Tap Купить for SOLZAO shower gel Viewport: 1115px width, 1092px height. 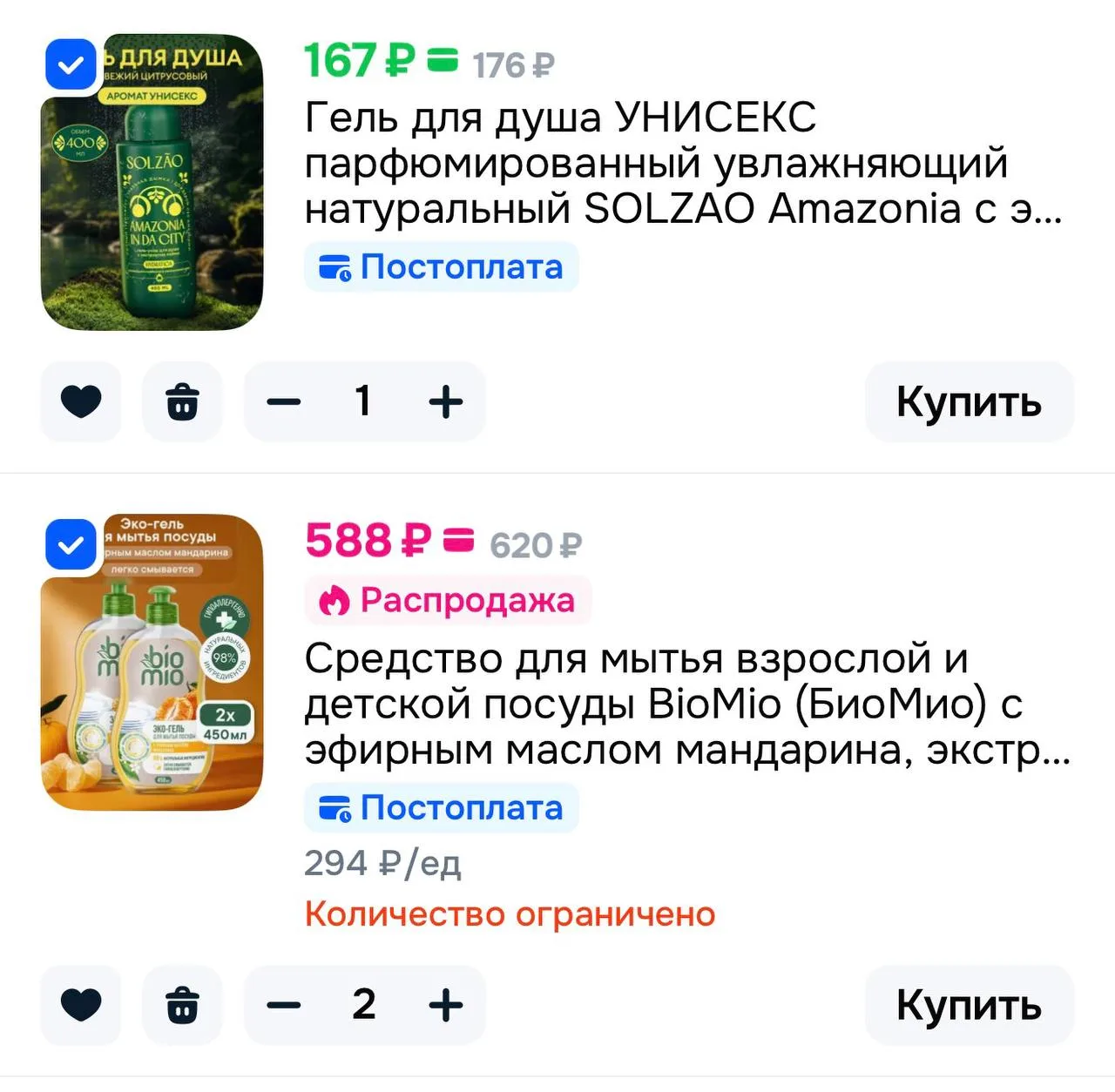coord(969,401)
